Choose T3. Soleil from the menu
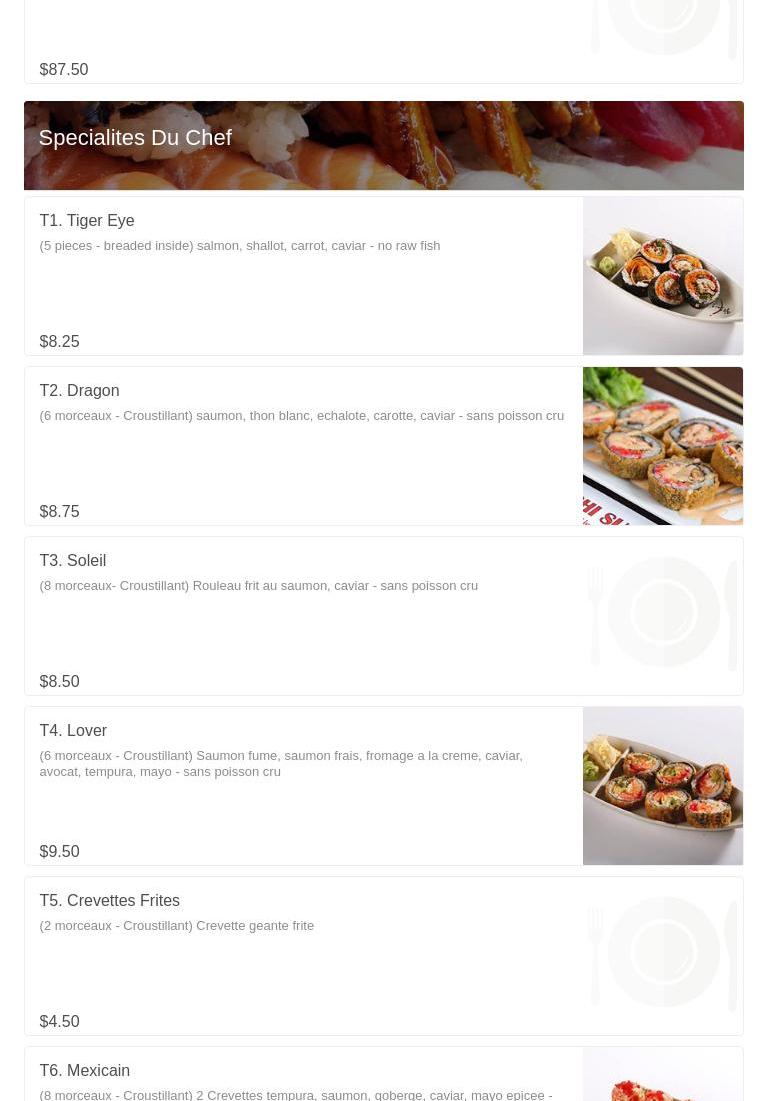Screen dimensions: 770x1101 (73, 561)
